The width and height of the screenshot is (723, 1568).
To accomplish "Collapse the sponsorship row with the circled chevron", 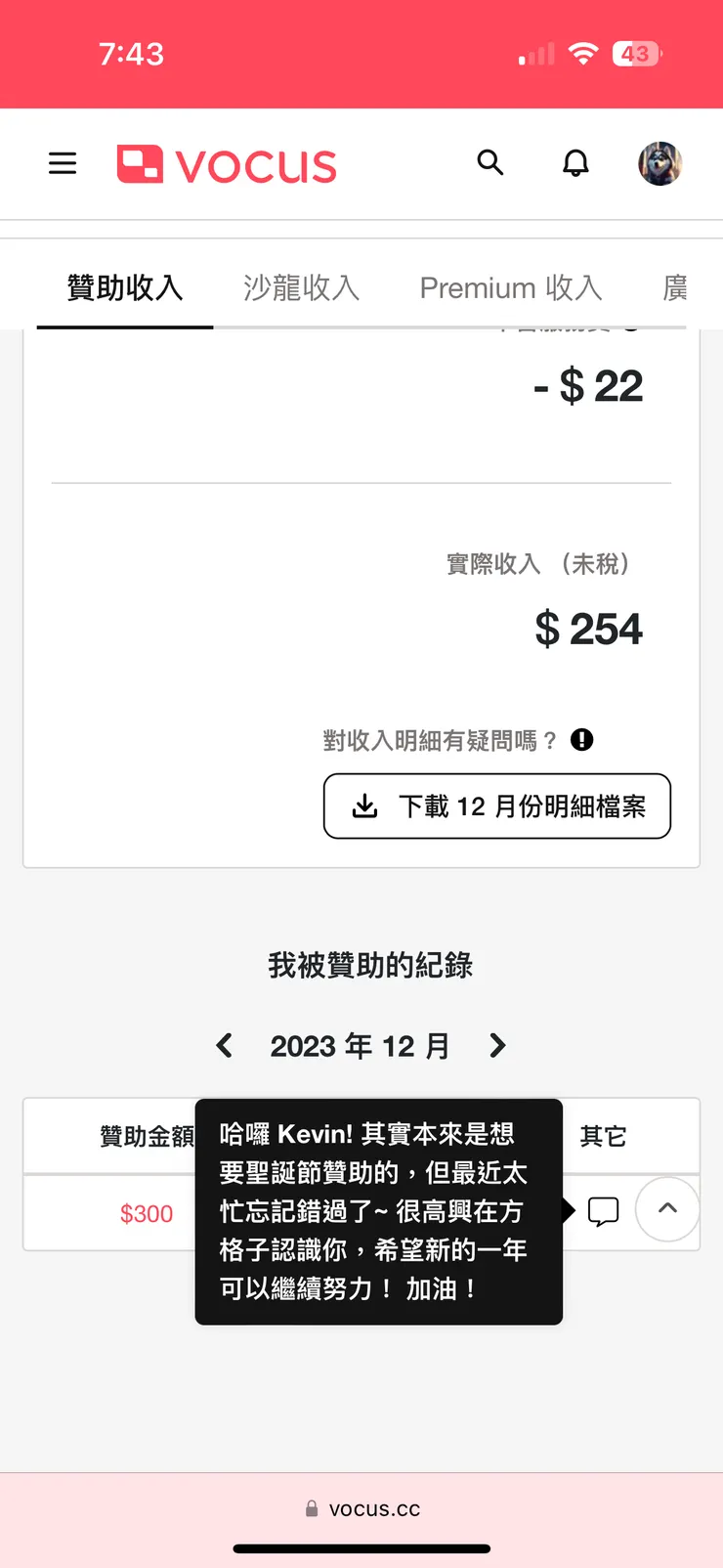I will pos(667,1209).
